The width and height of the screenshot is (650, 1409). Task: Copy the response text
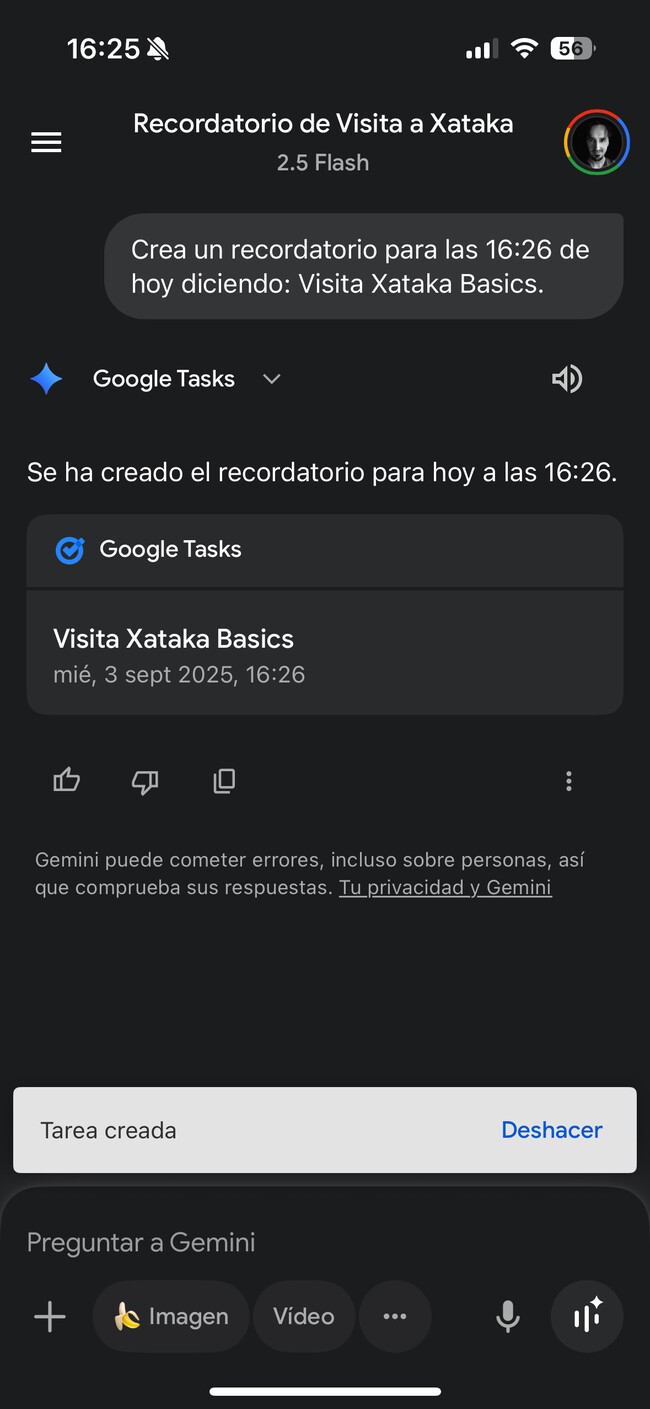click(224, 781)
